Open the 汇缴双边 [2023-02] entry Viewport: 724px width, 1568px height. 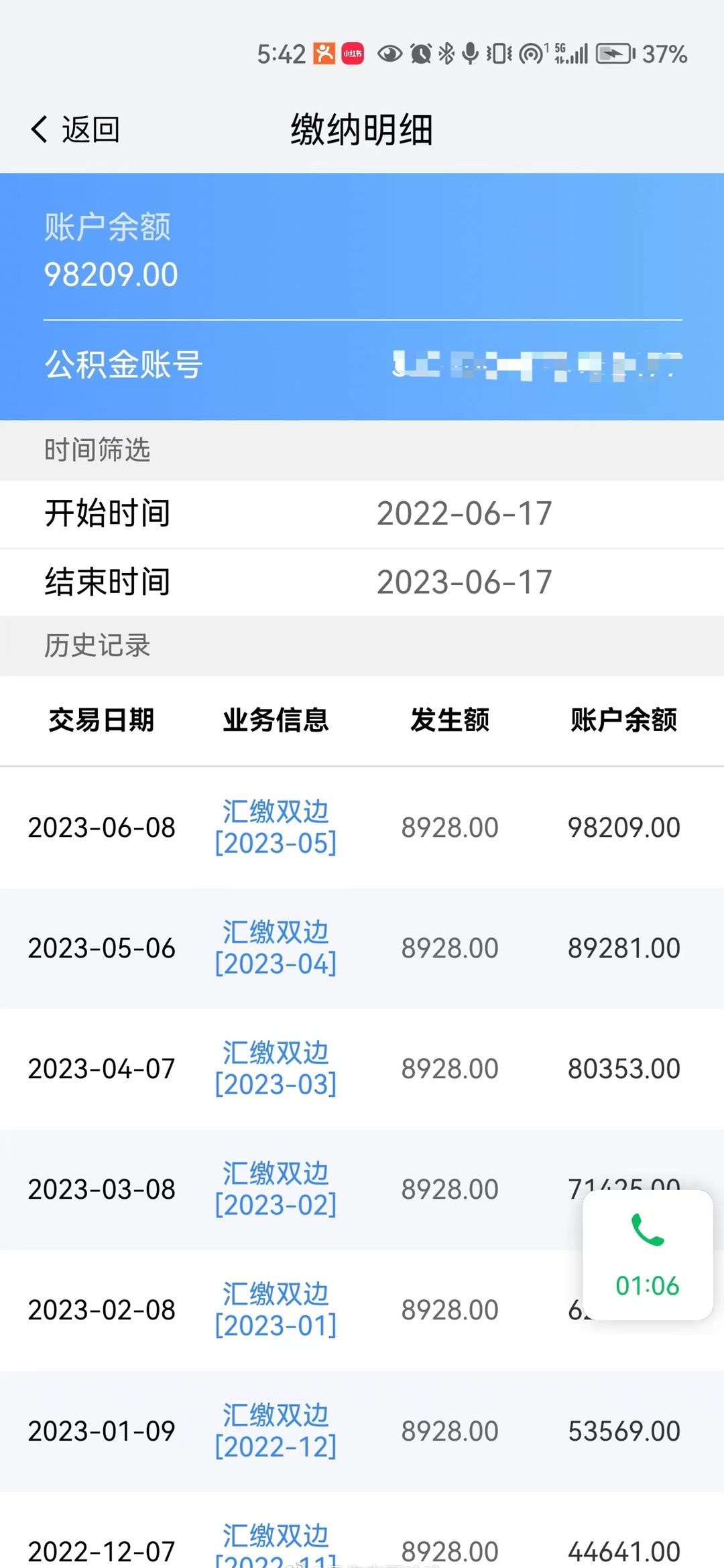click(276, 1189)
